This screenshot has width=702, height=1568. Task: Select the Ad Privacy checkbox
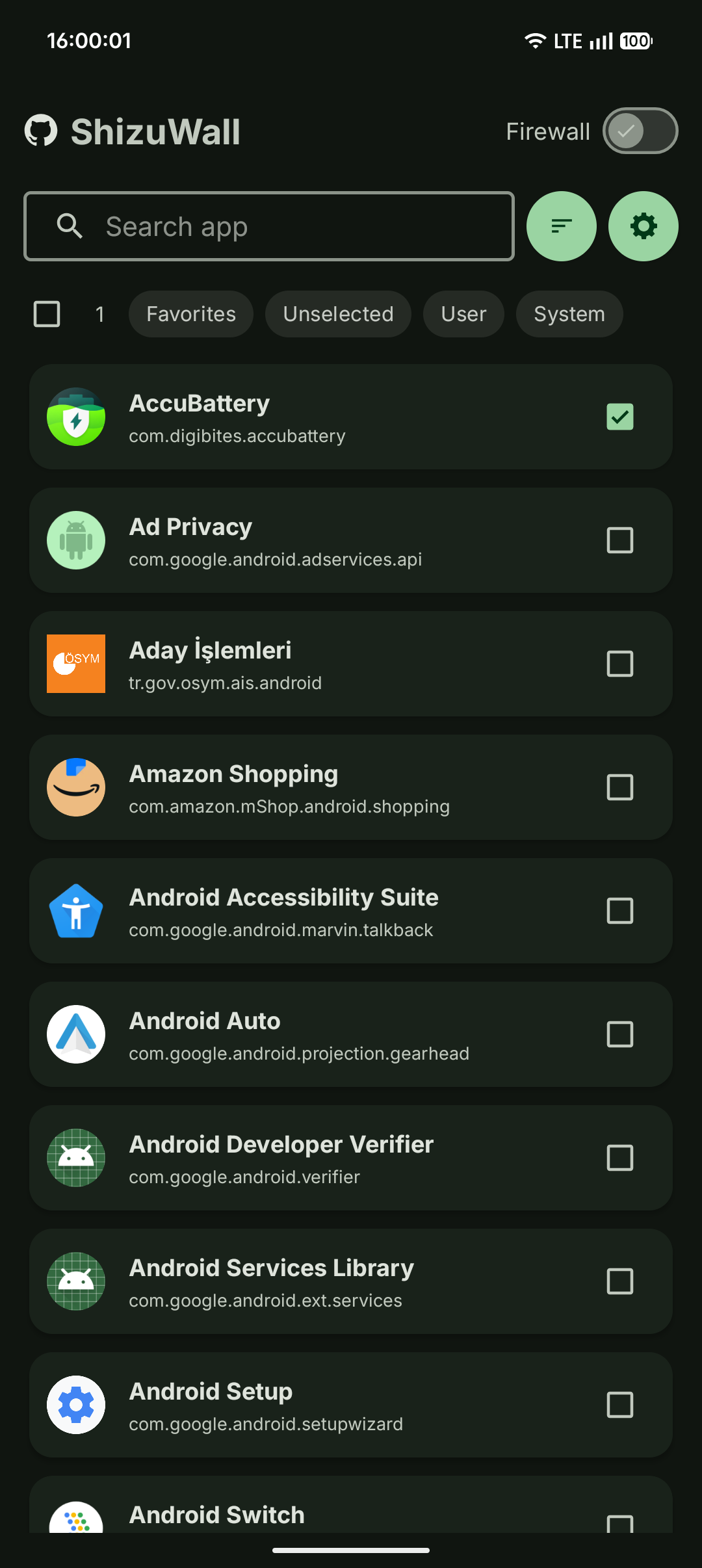tap(620, 540)
